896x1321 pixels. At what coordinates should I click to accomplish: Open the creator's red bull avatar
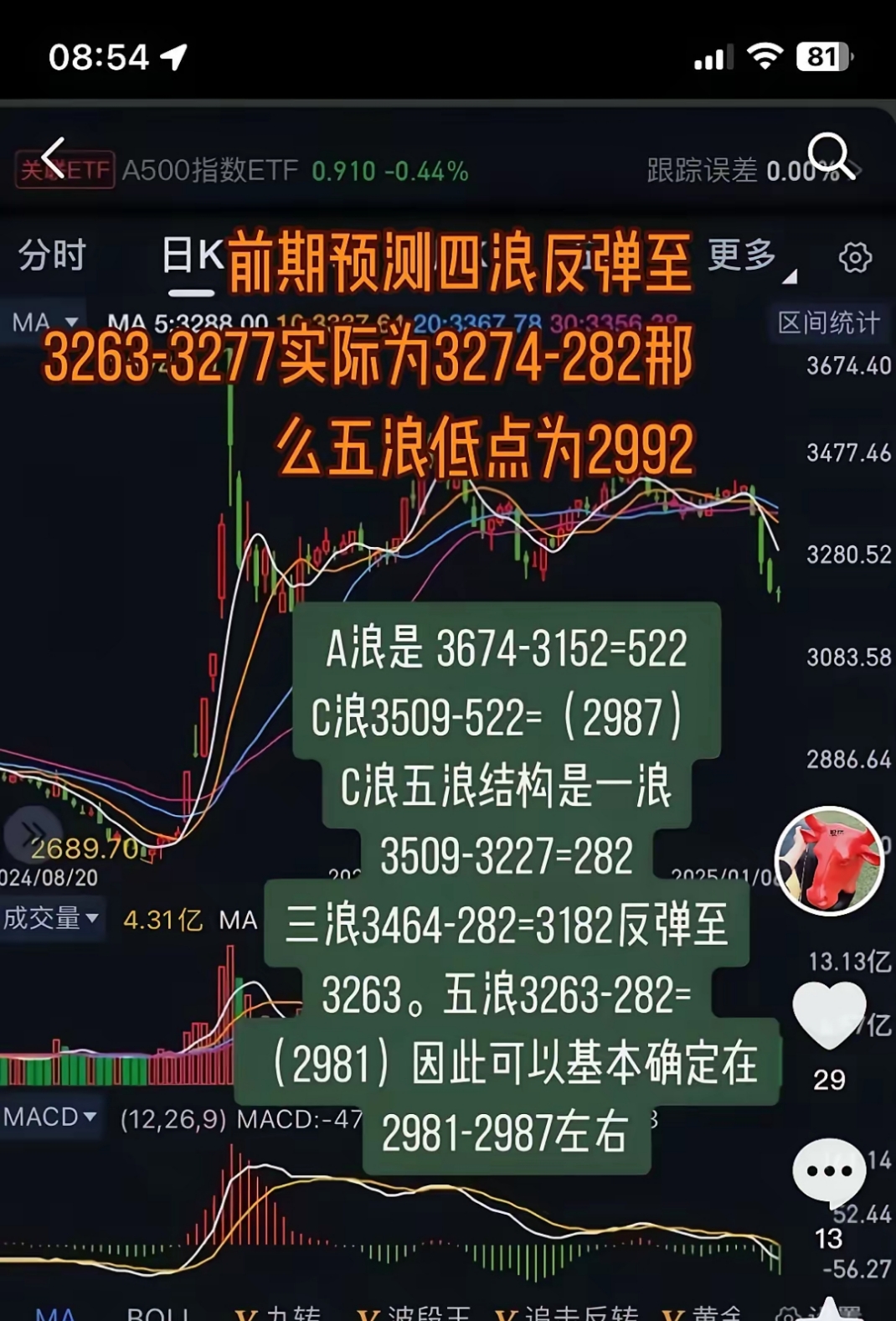click(829, 860)
